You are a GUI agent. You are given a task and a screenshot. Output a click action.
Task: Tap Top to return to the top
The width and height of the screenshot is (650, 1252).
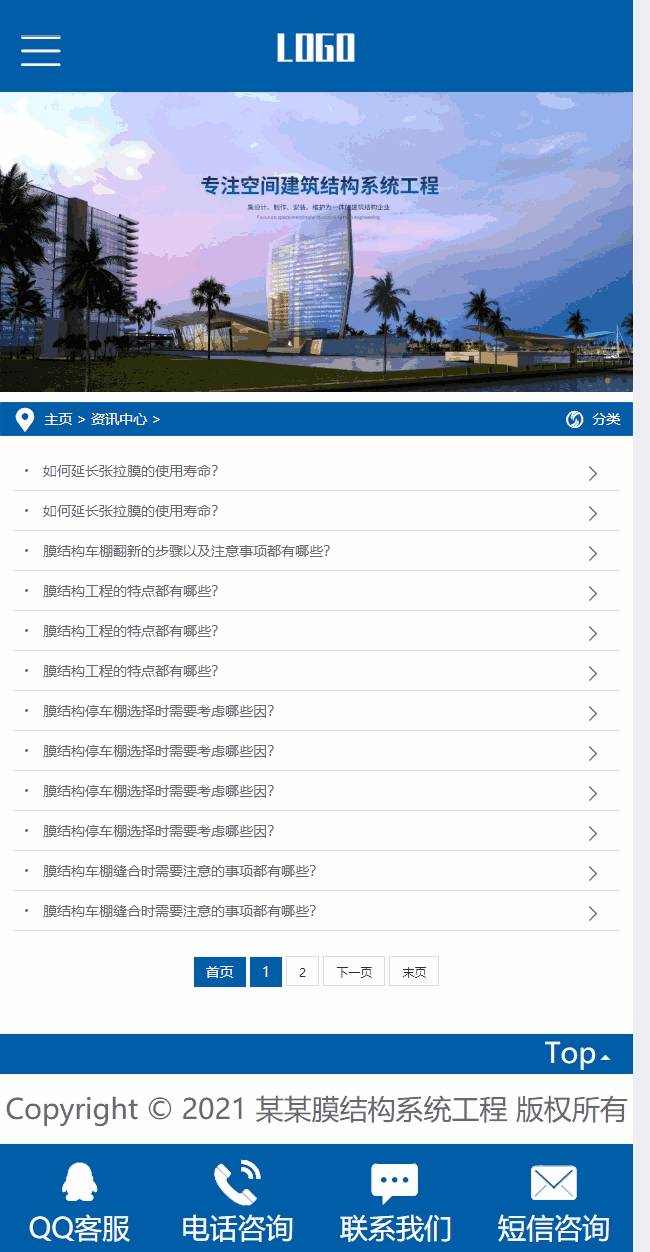click(577, 1053)
